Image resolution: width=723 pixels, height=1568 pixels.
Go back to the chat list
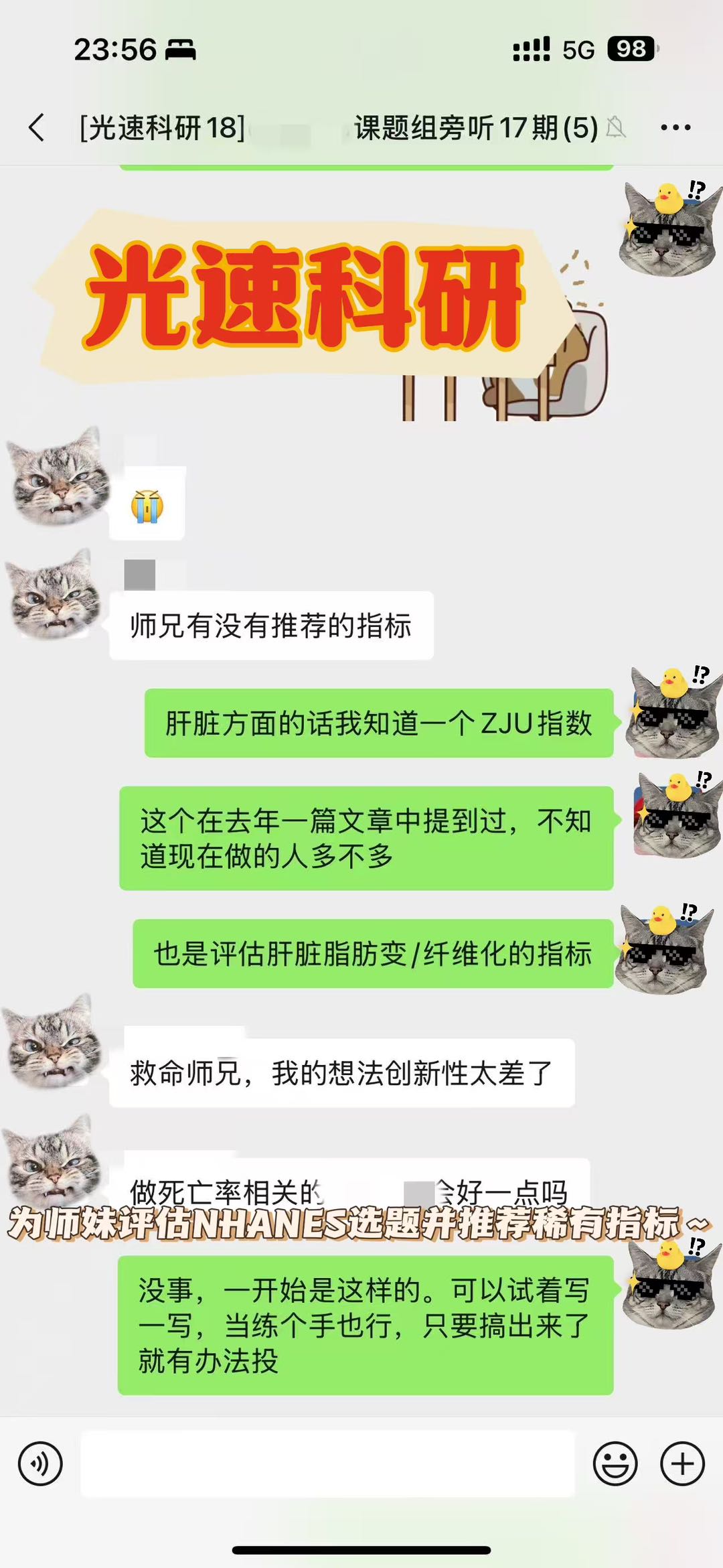point(37,127)
